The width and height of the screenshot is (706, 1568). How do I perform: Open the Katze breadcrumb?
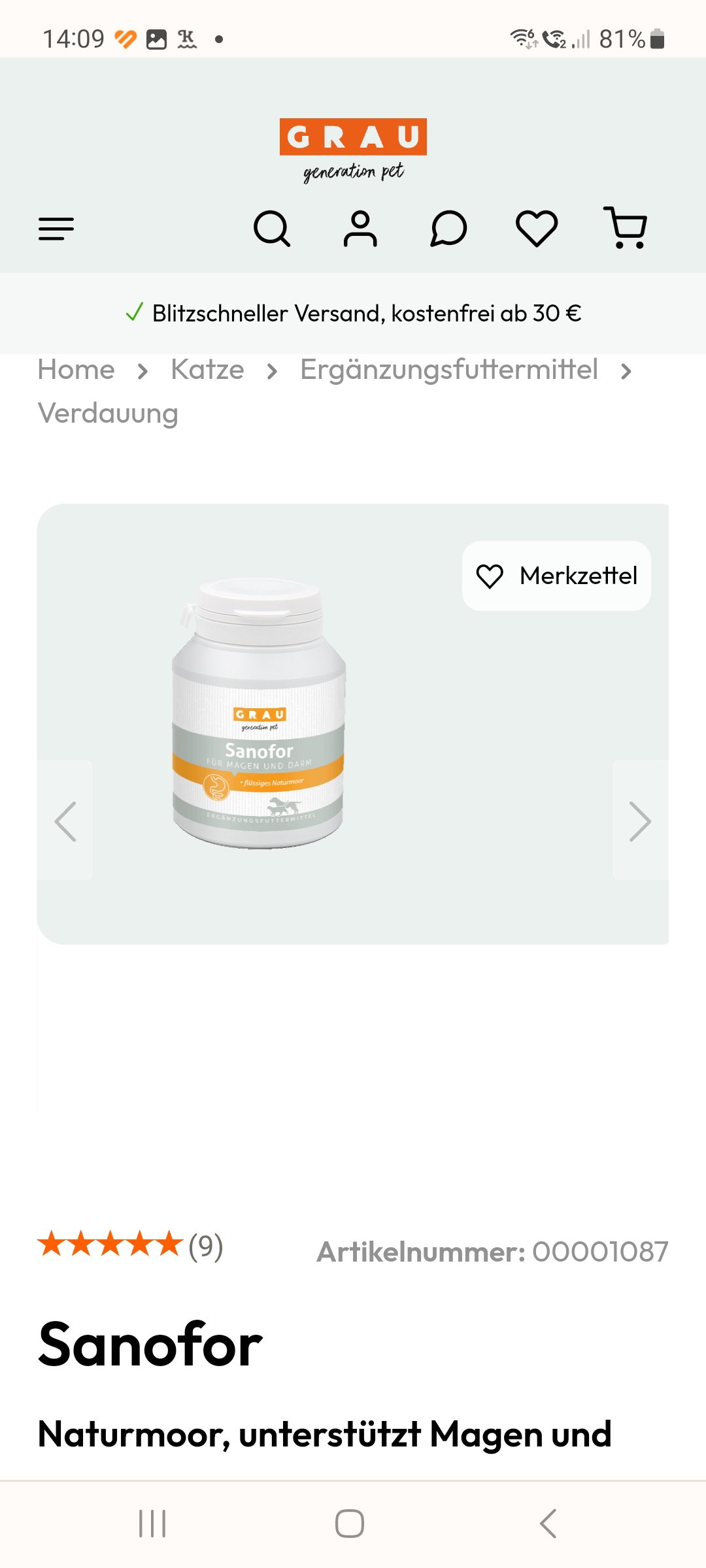(x=207, y=370)
